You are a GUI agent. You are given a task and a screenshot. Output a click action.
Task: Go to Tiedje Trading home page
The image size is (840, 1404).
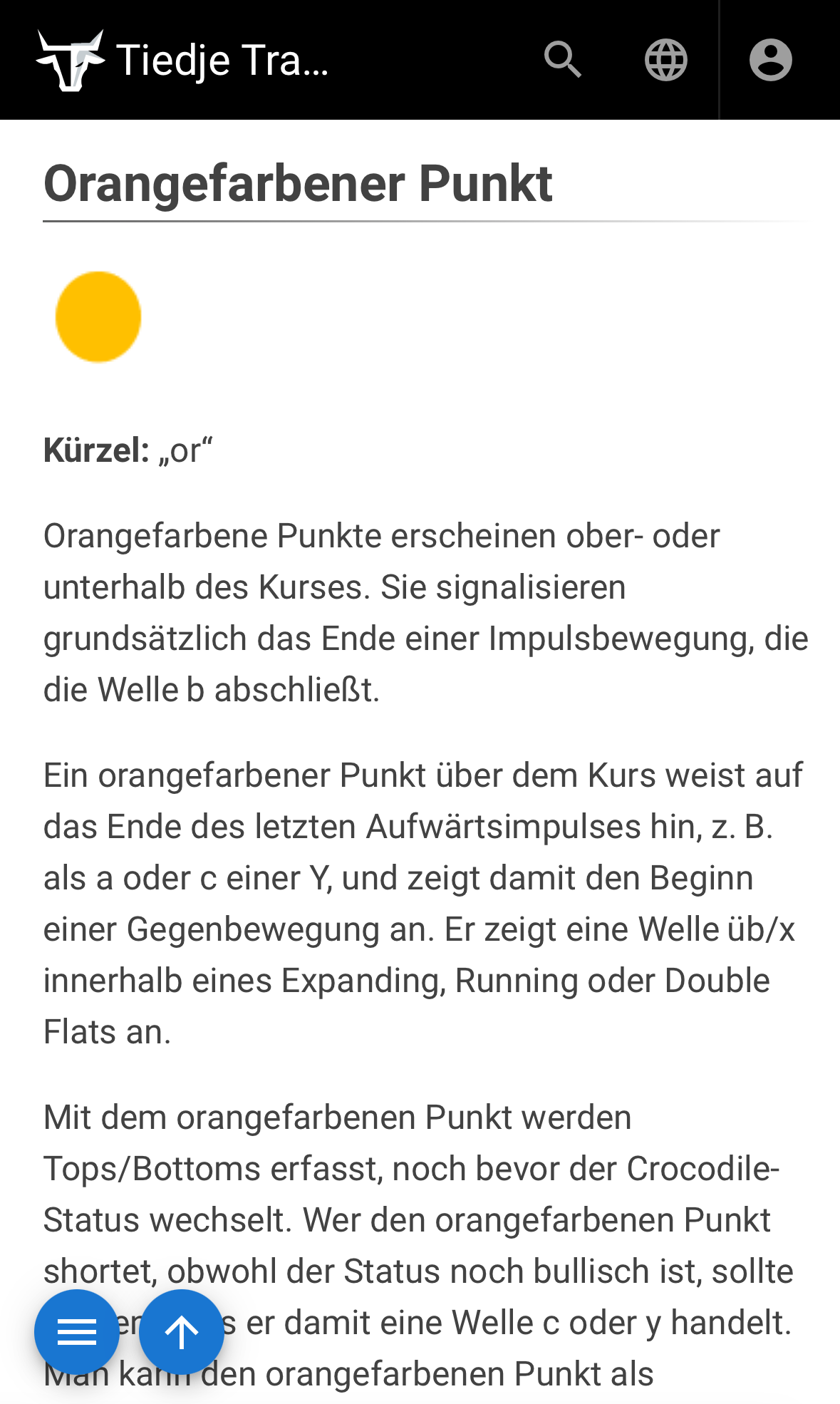click(x=183, y=60)
